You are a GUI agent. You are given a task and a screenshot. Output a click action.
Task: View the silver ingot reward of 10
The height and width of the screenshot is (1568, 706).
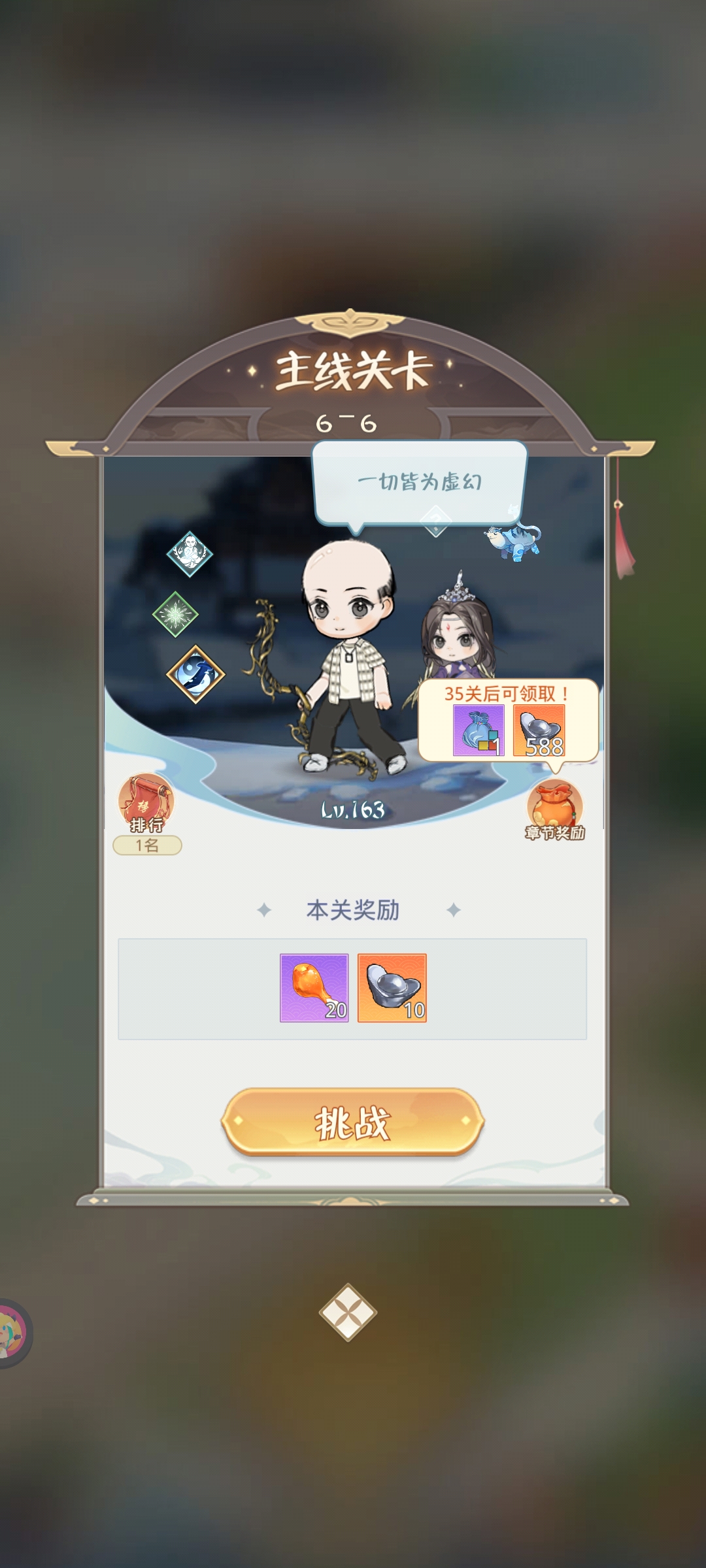[392, 987]
